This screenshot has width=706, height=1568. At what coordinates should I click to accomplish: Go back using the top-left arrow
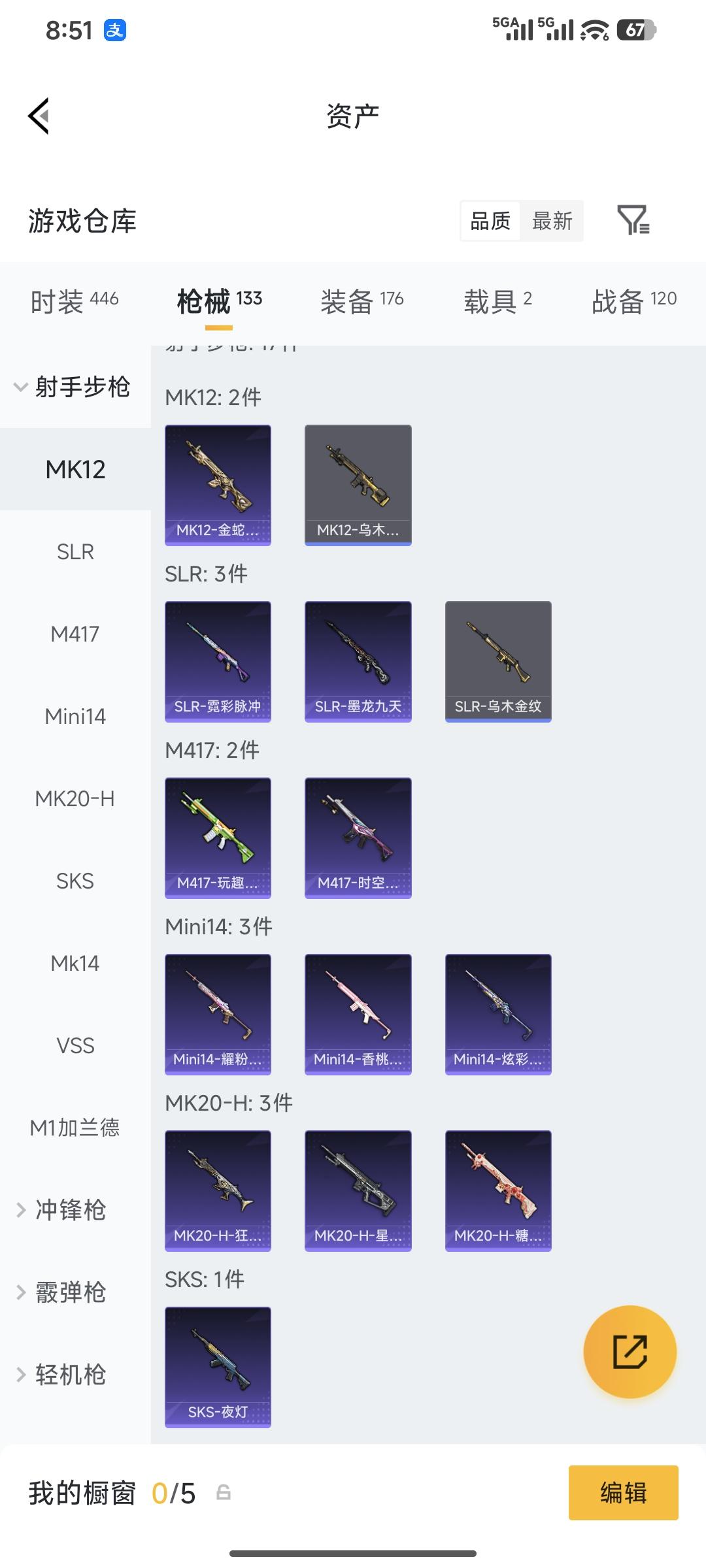click(39, 116)
